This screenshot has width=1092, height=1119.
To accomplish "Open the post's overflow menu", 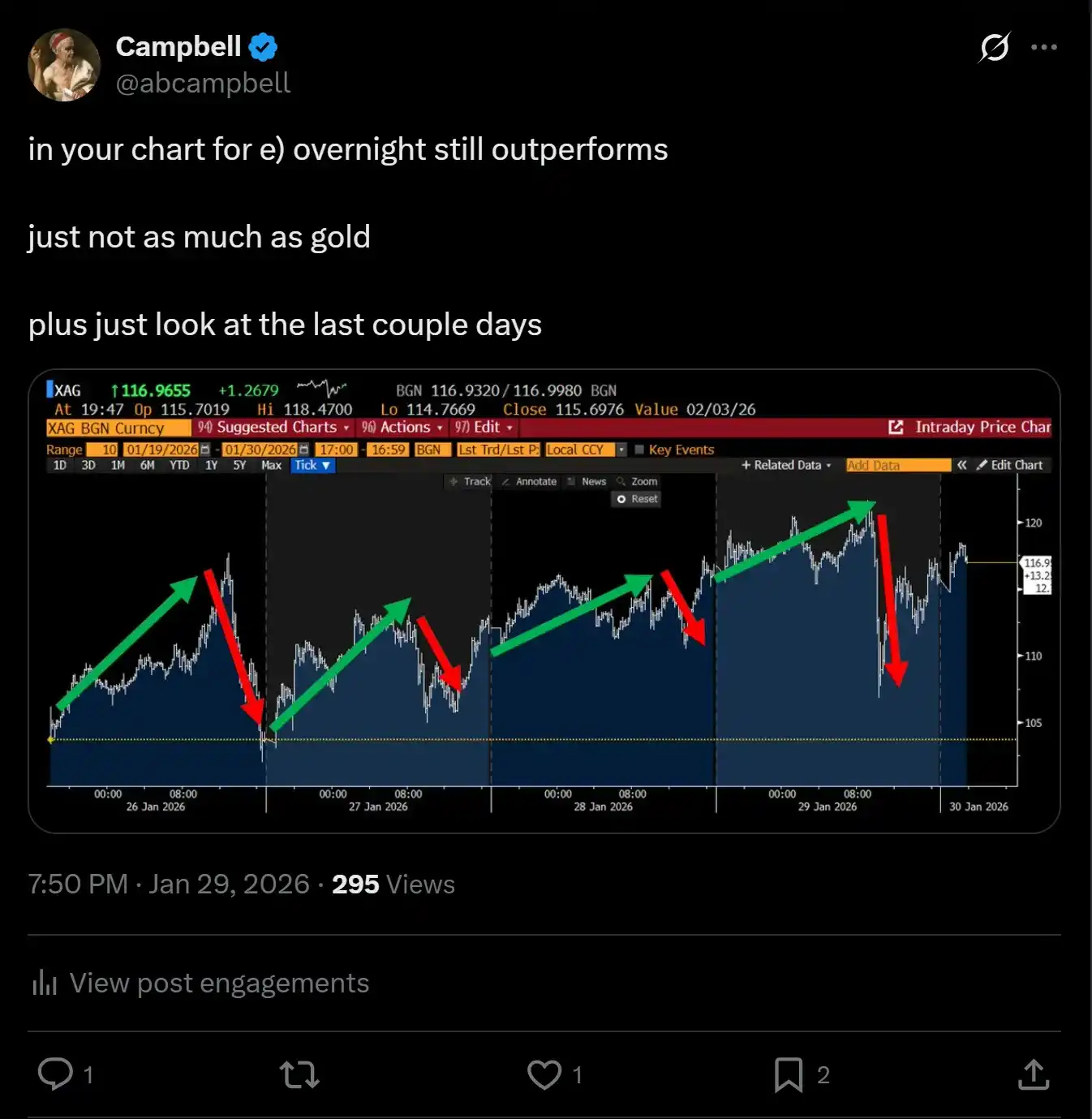I will 1043,47.
